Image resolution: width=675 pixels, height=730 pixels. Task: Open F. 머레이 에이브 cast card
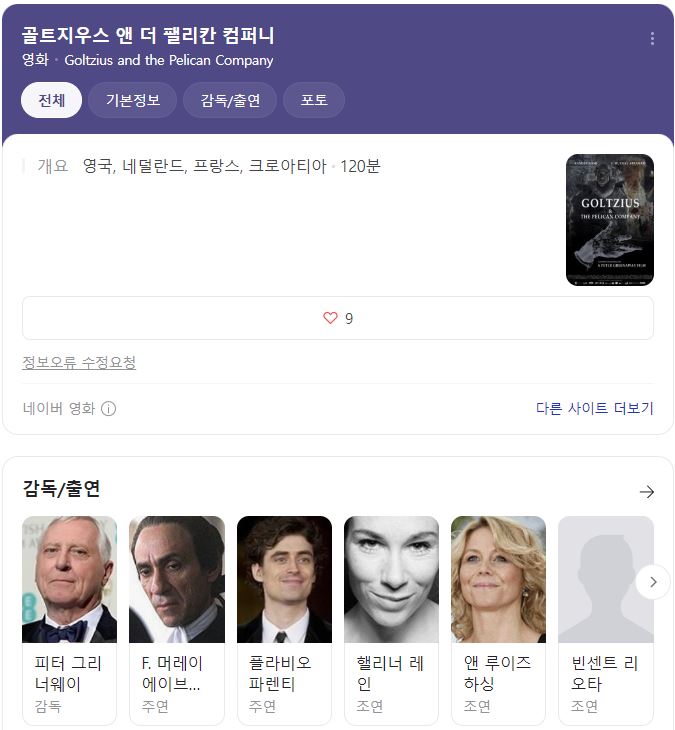pyautogui.click(x=176, y=619)
